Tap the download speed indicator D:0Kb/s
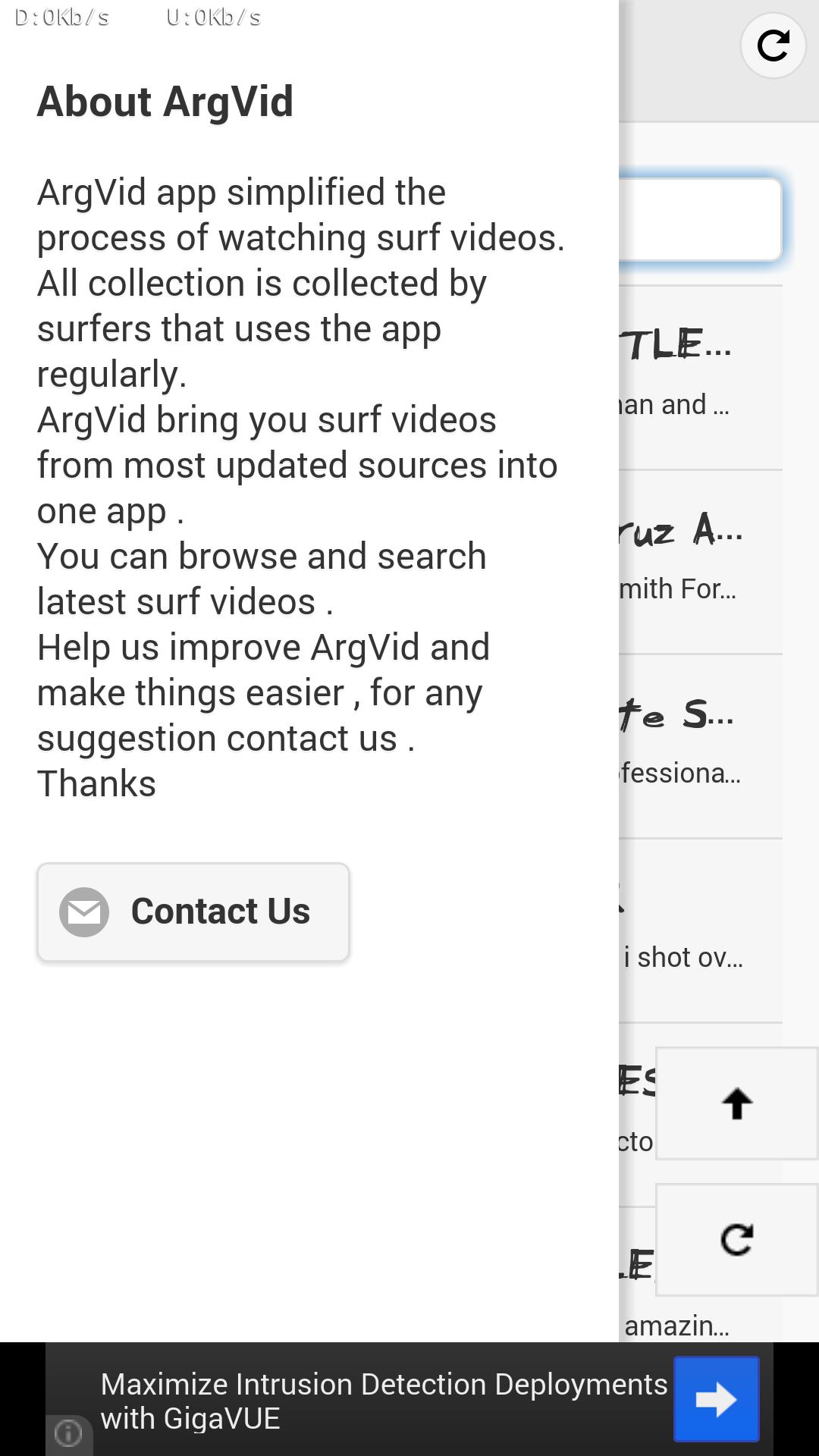 [64, 17]
